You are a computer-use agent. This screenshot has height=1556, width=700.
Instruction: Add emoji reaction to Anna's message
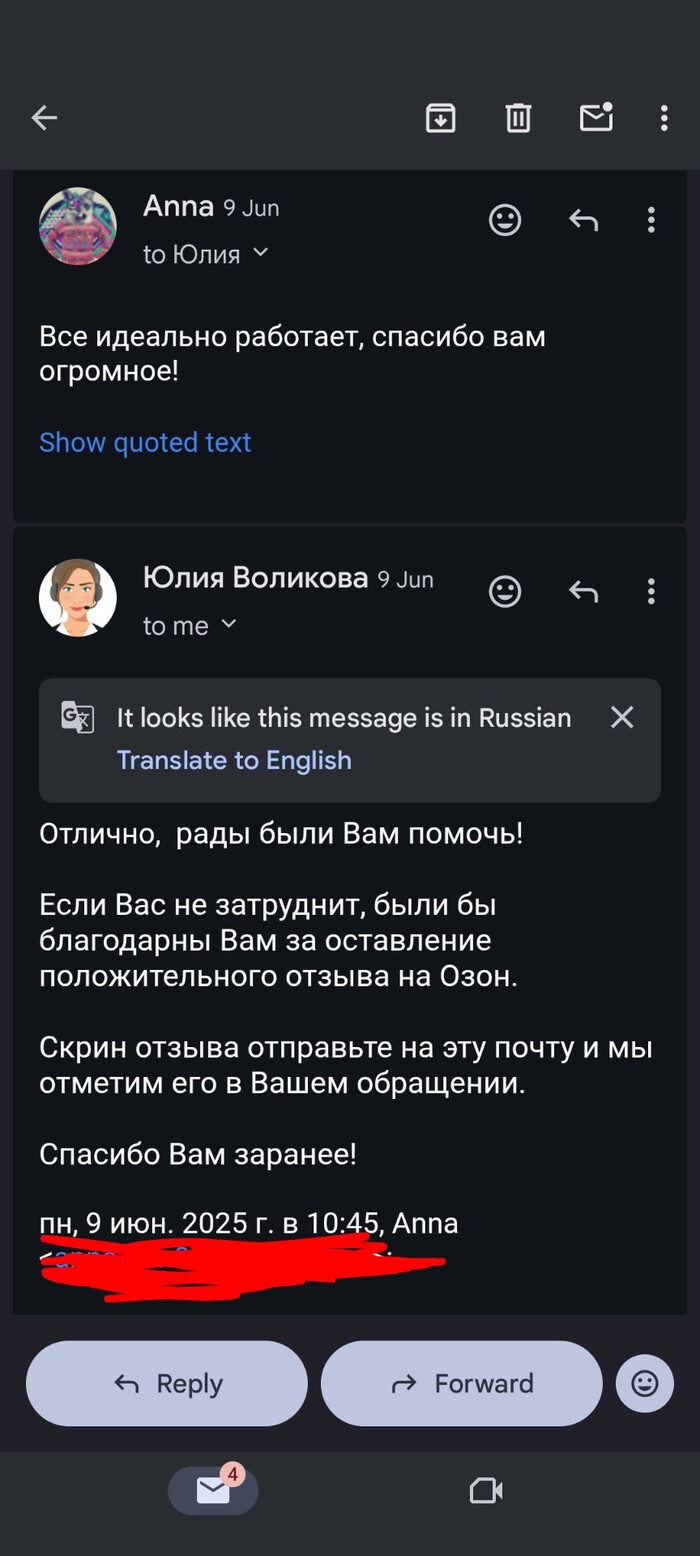pos(505,220)
